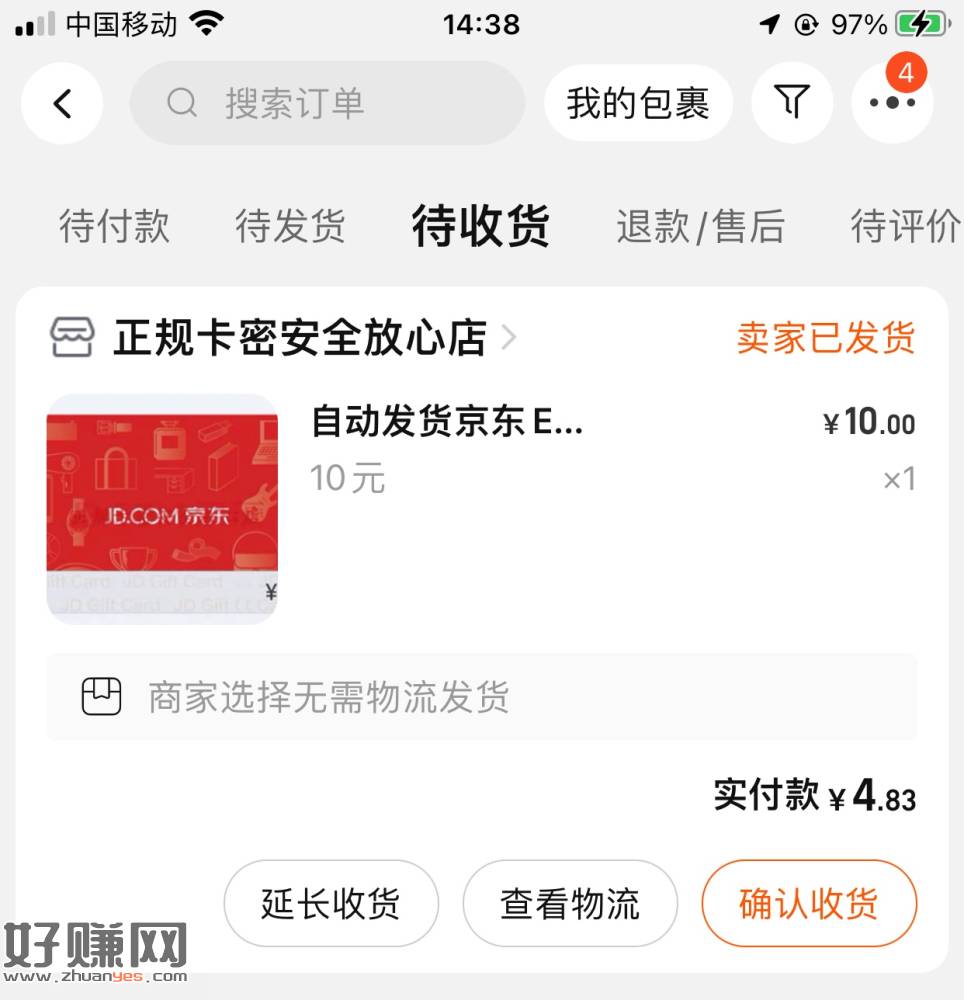964x1000 pixels.
Task: Open the 正规卡密安全放心店 shop page
Action: [x=299, y=338]
